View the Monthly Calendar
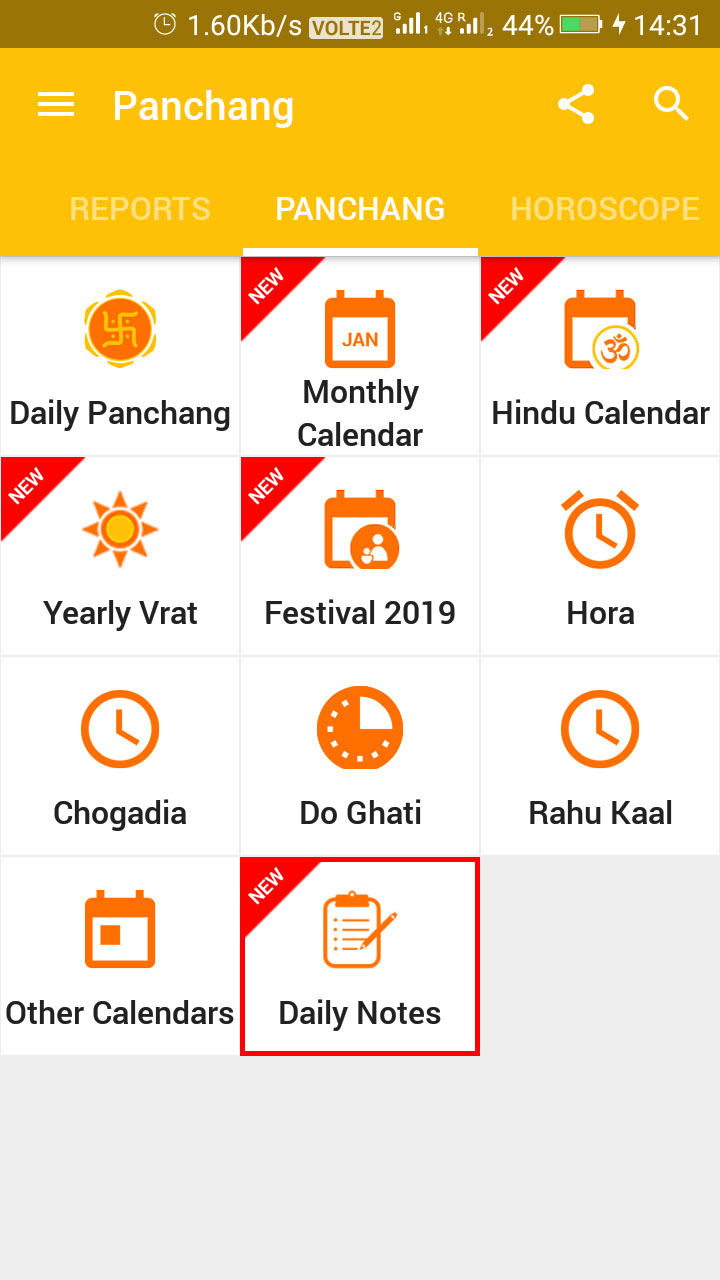 click(360, 357)
